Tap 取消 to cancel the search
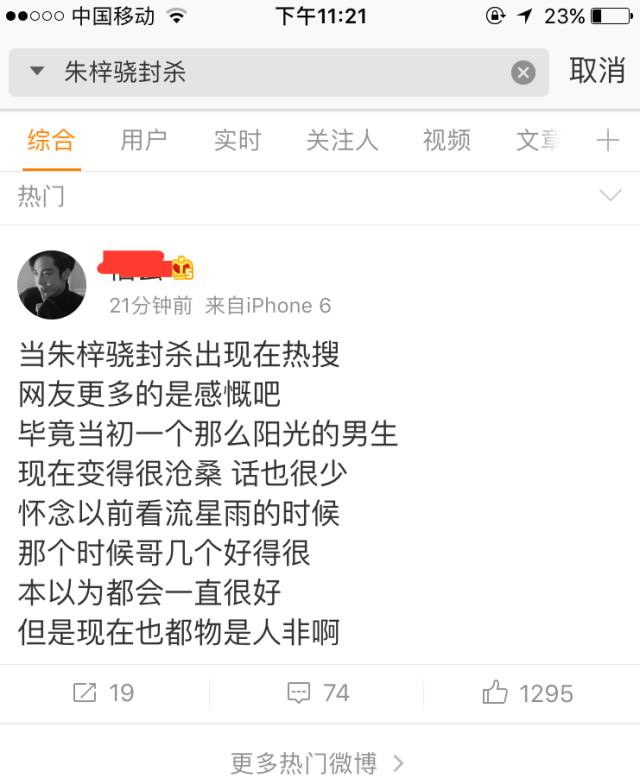The width and height of the screenshot is (640, 778). click(x=597, y=71)
